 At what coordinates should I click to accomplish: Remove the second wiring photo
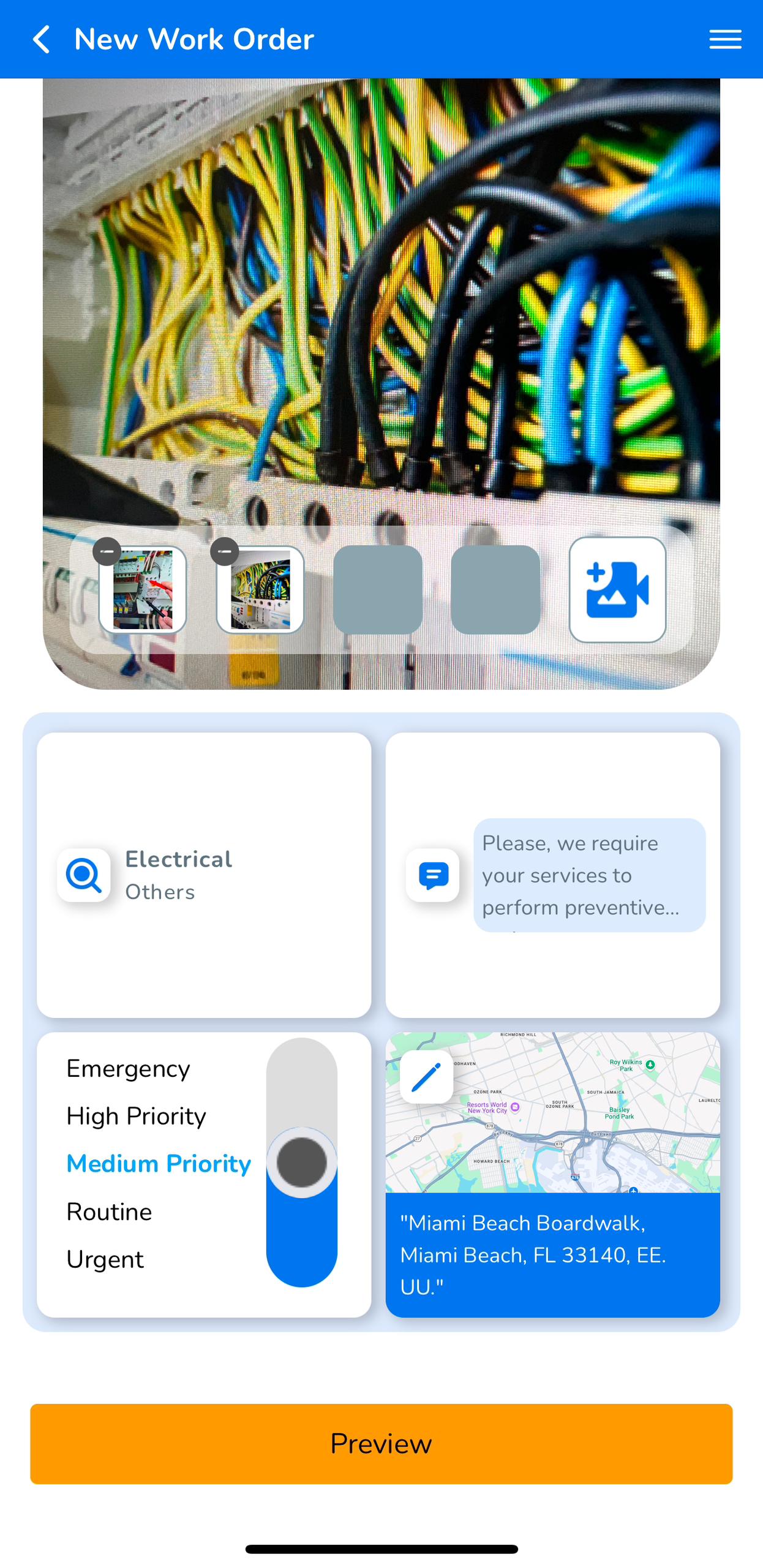coord(225,551)
